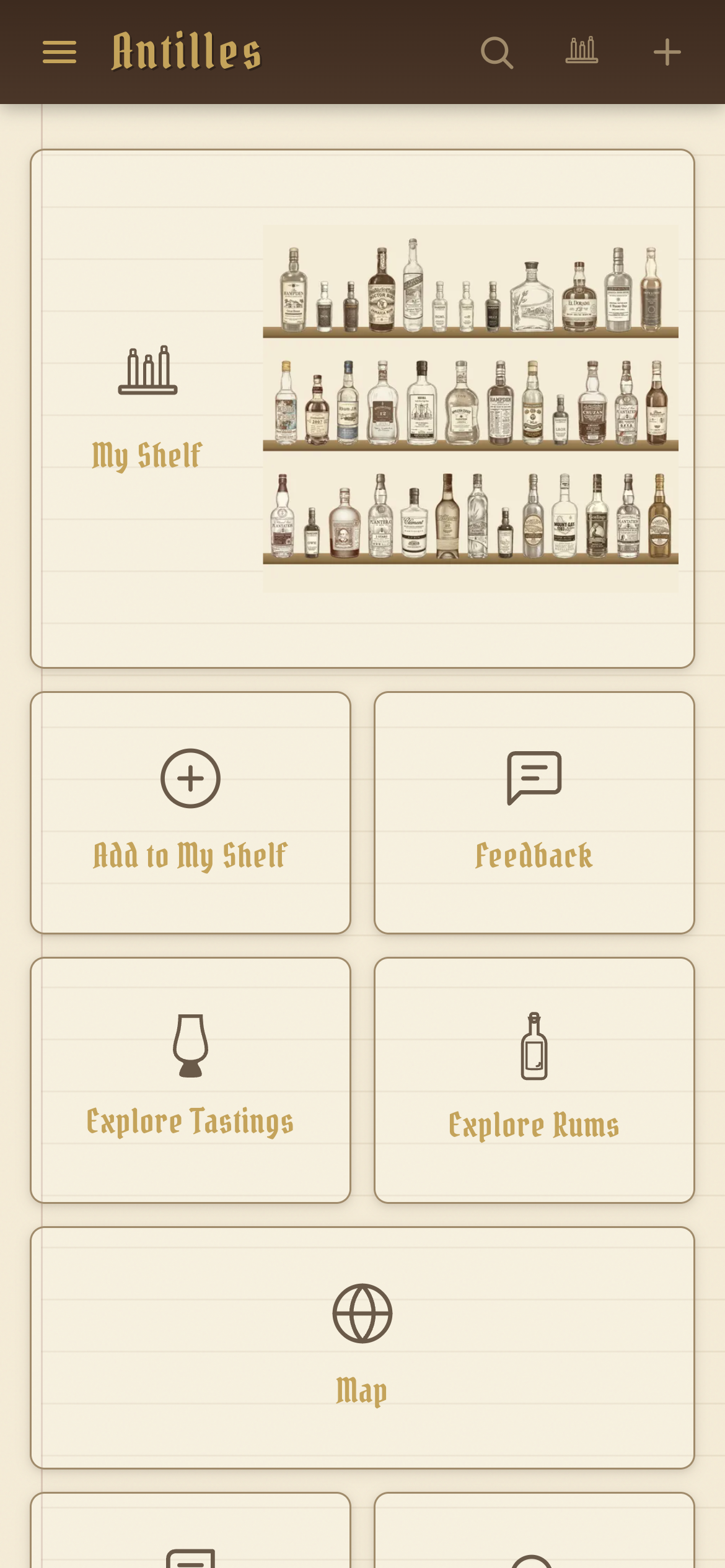
Task: Open the My Shelf card
Action: (362, 409)
